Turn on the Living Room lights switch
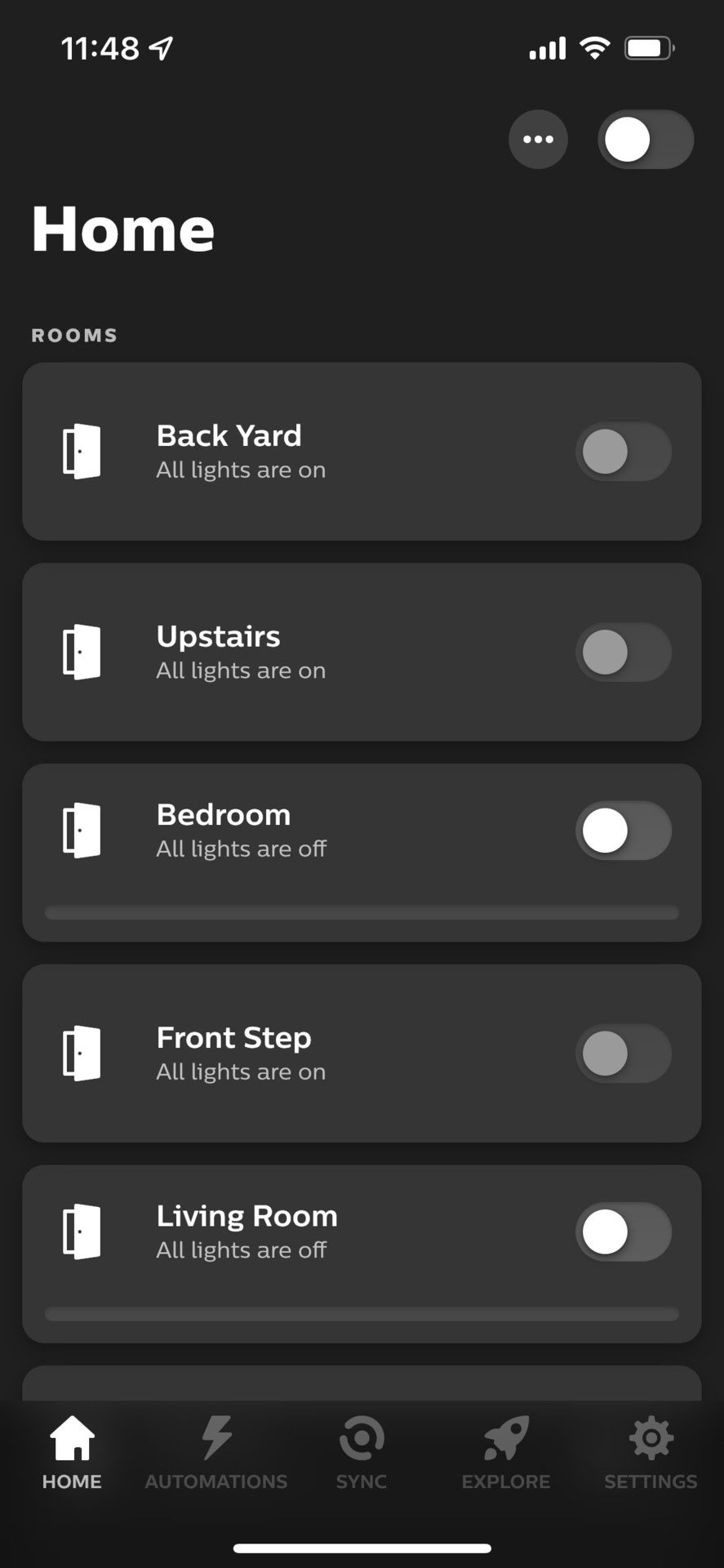 pyautogui.click(x=623, y=1232)
